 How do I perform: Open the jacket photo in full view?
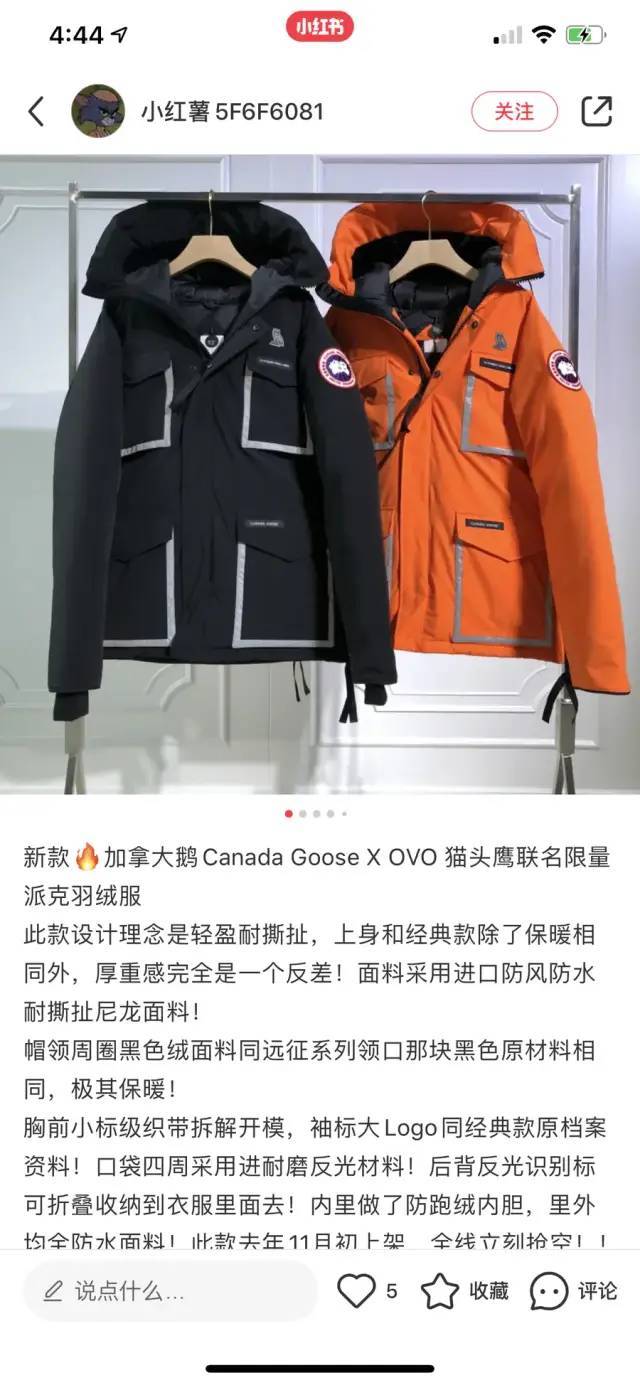[x=320, y=475]
